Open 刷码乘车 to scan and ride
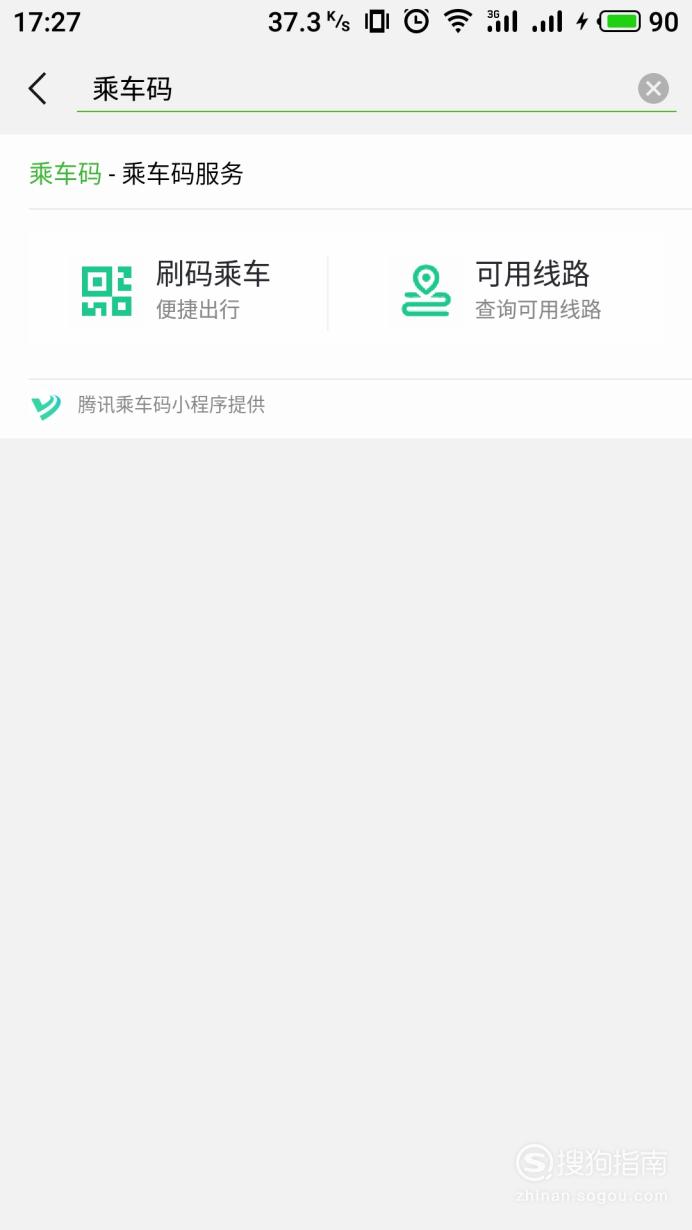The height and width of the screenshot is (1230, 692). [x=177, y=291]
